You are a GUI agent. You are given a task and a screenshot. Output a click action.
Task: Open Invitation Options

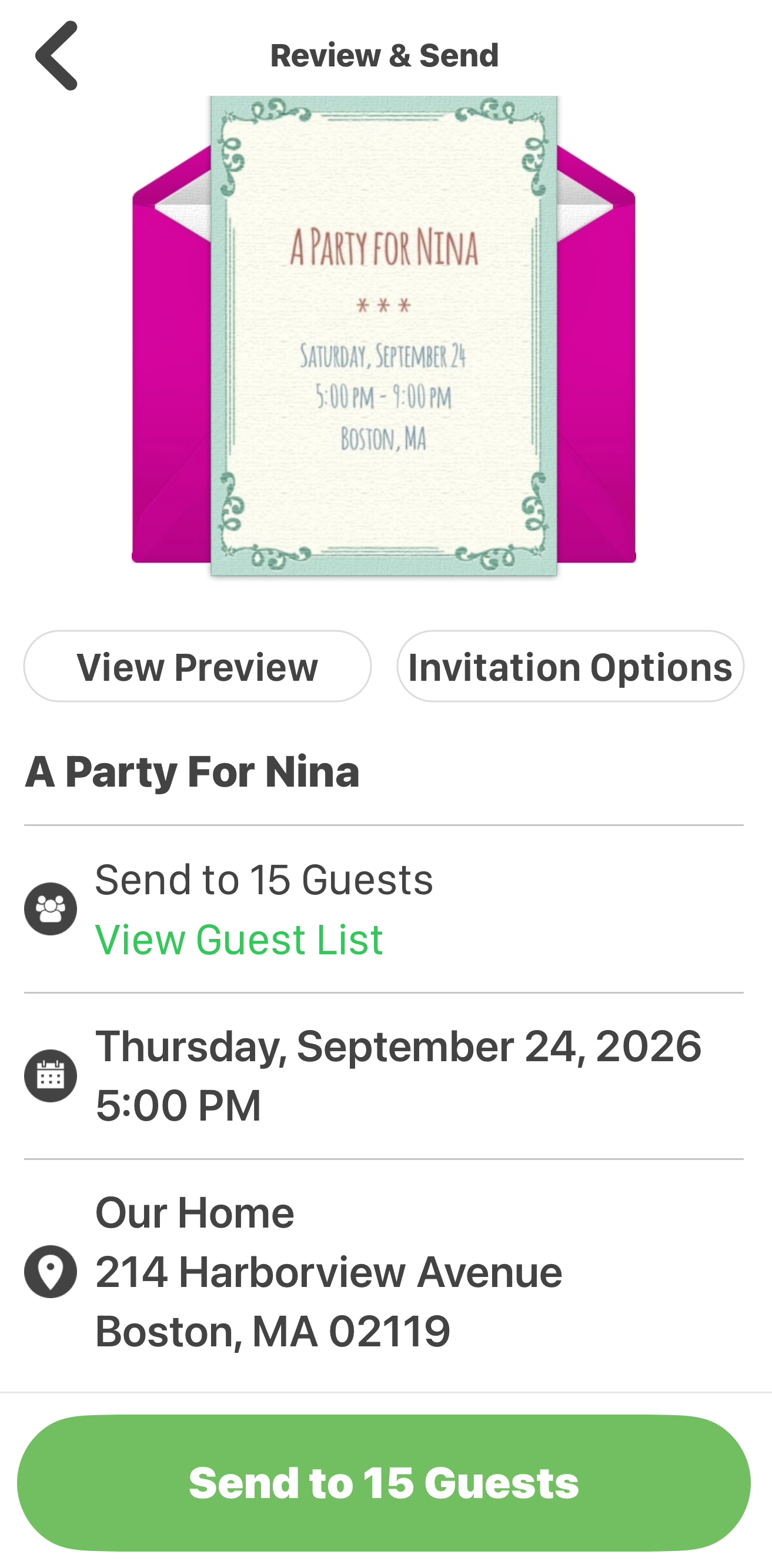point(570,667)
